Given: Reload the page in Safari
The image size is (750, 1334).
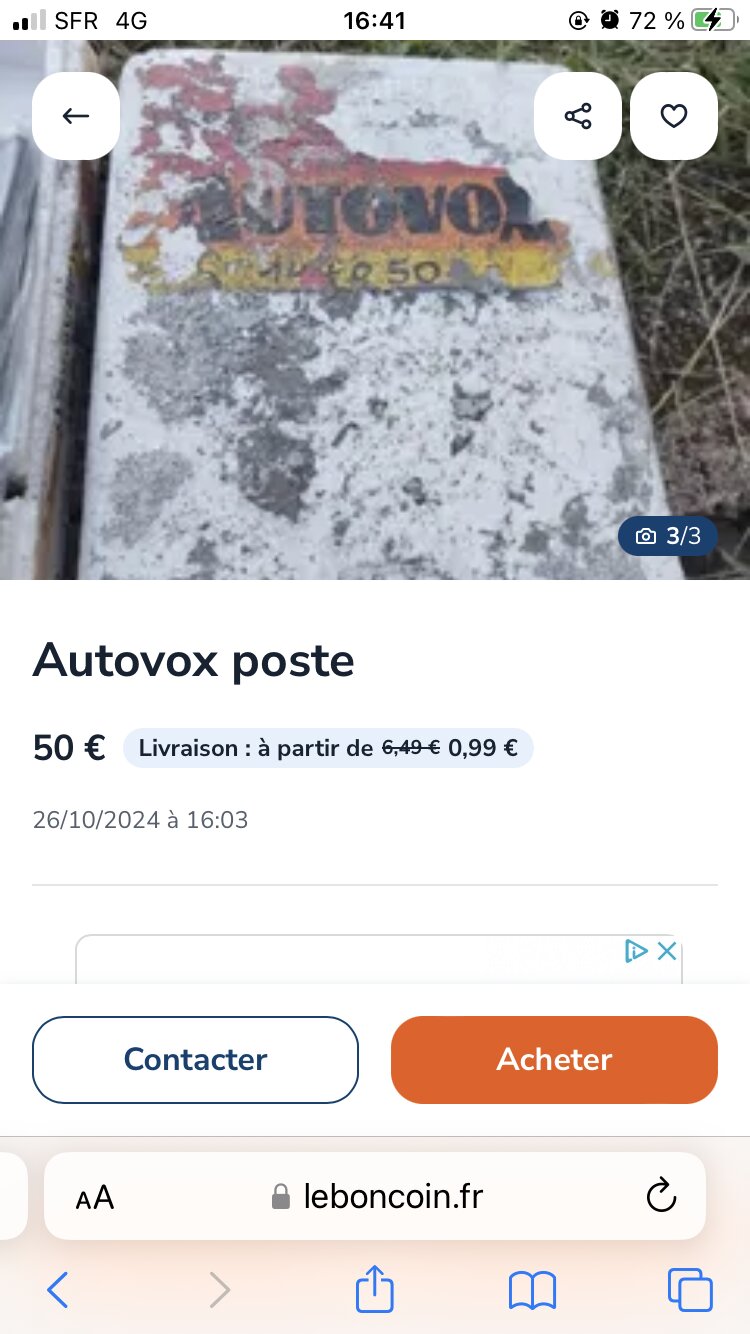Looking at the screenshot, I should (x=661, y=1196).
